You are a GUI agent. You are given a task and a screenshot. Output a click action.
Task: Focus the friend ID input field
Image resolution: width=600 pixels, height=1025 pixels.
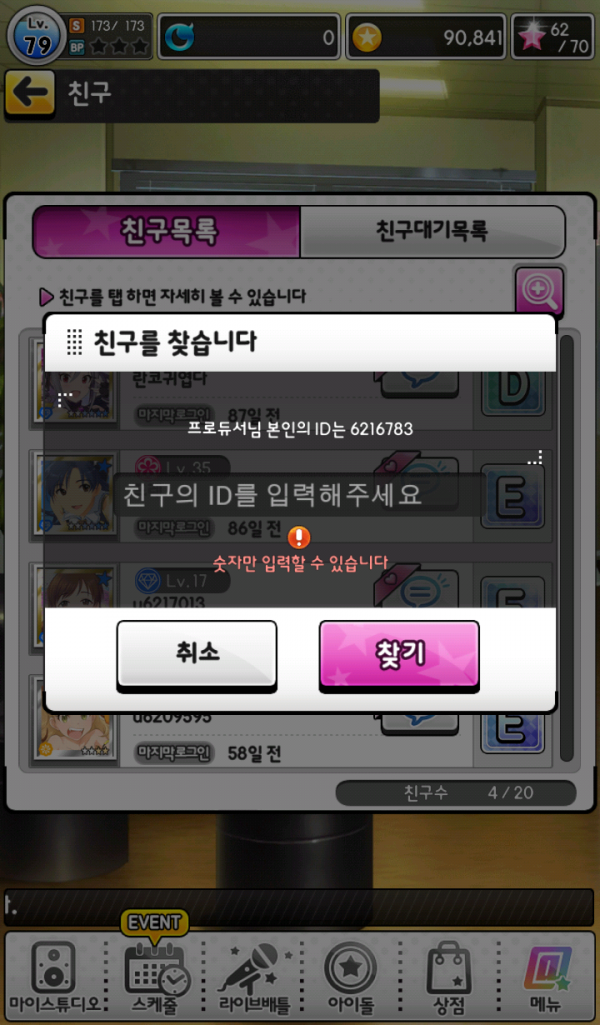[300, 494]
